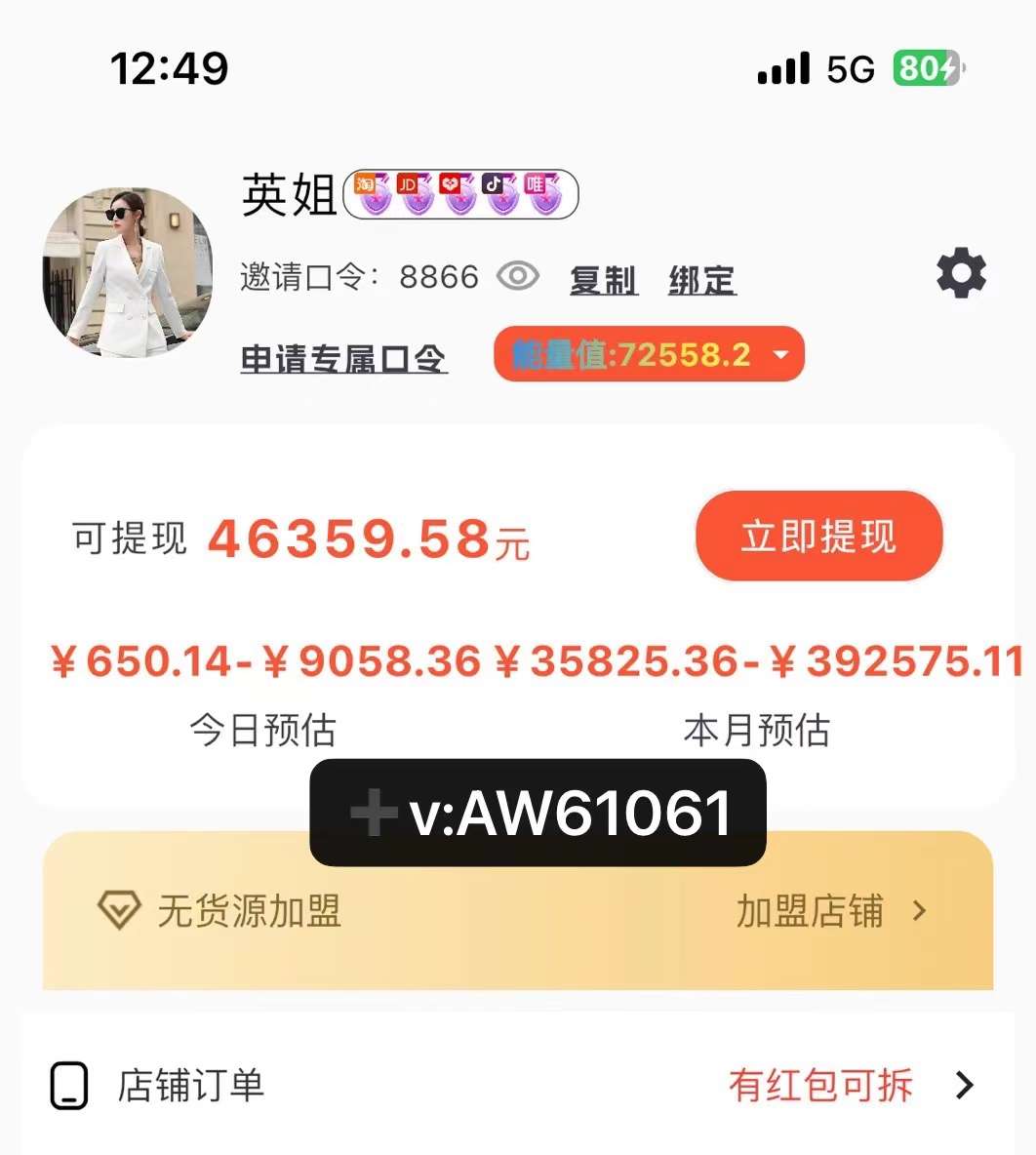The height and width of the screenshot is (1155, 1036).
Task: Open 申请专属口令 link
Action: click(x=343, y=359)
